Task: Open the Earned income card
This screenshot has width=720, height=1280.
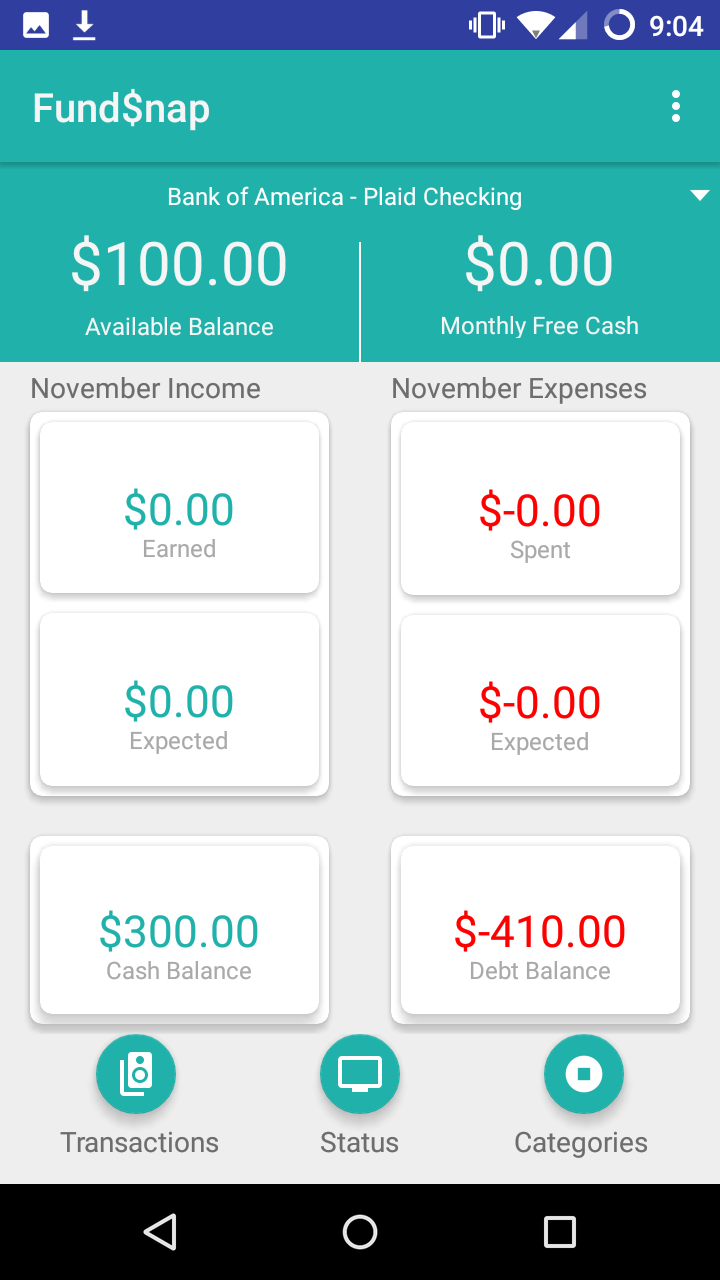Action: [x=179, y=508]
